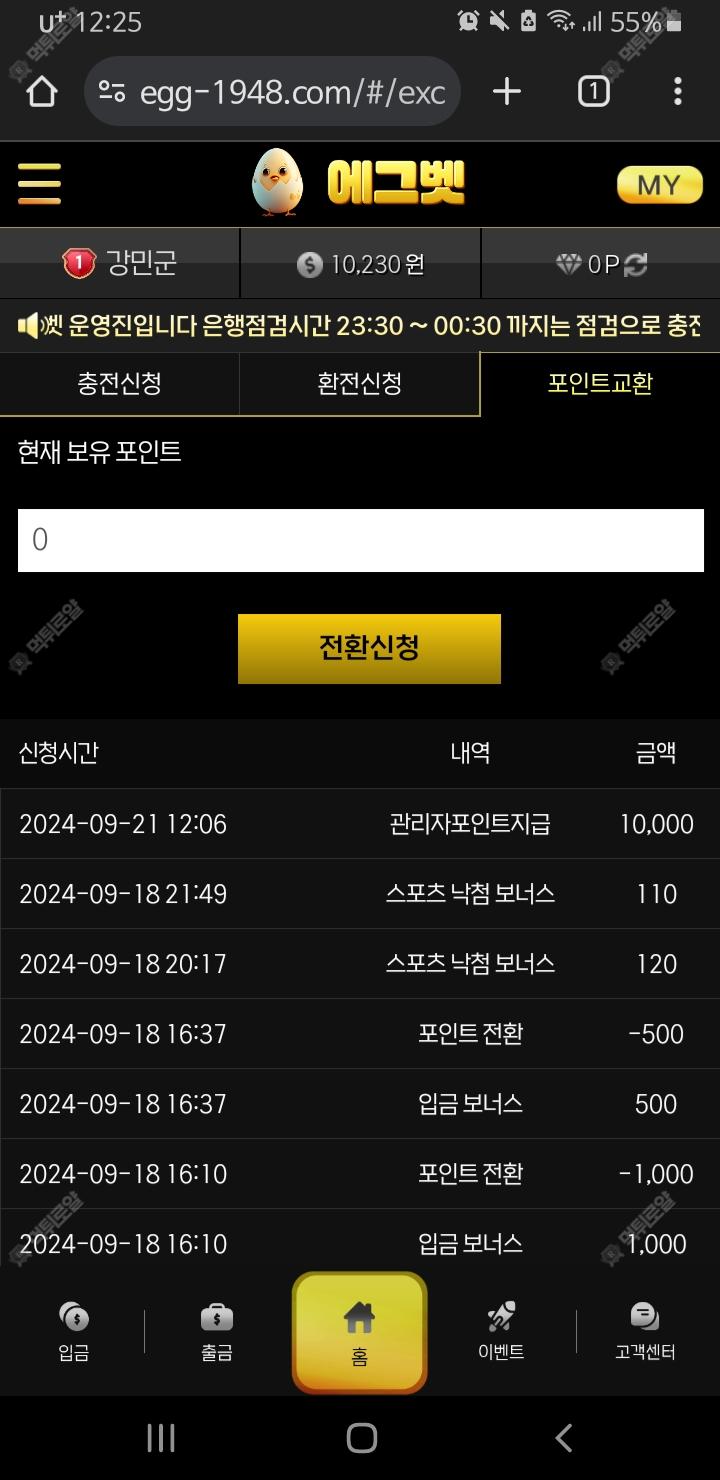The image size is (720, 1480).
Task: Open 출금 in the bottom navigation
Action: pos(217,1331)
